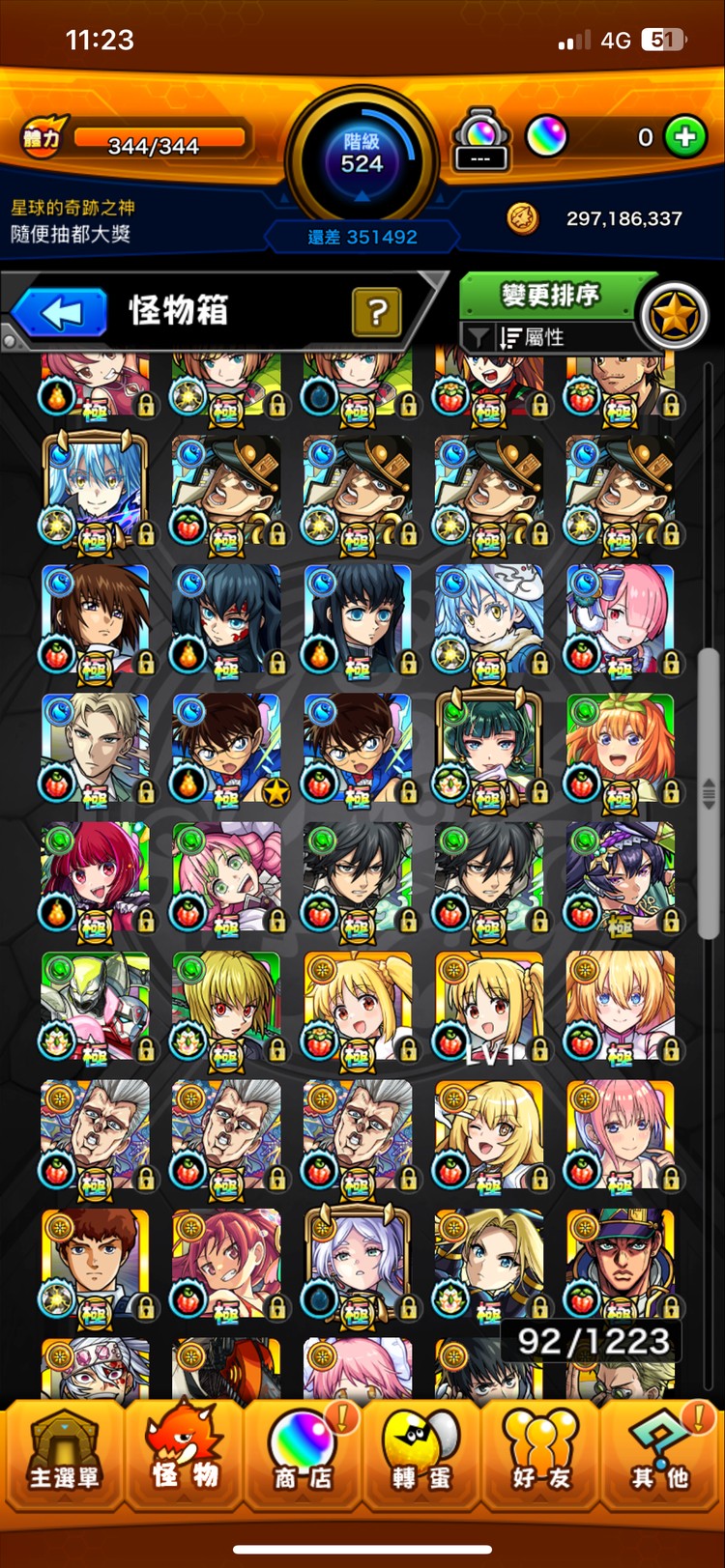Select the orange-haired girl on green background
The image size is (725, 1568).
tap(621, 749)
